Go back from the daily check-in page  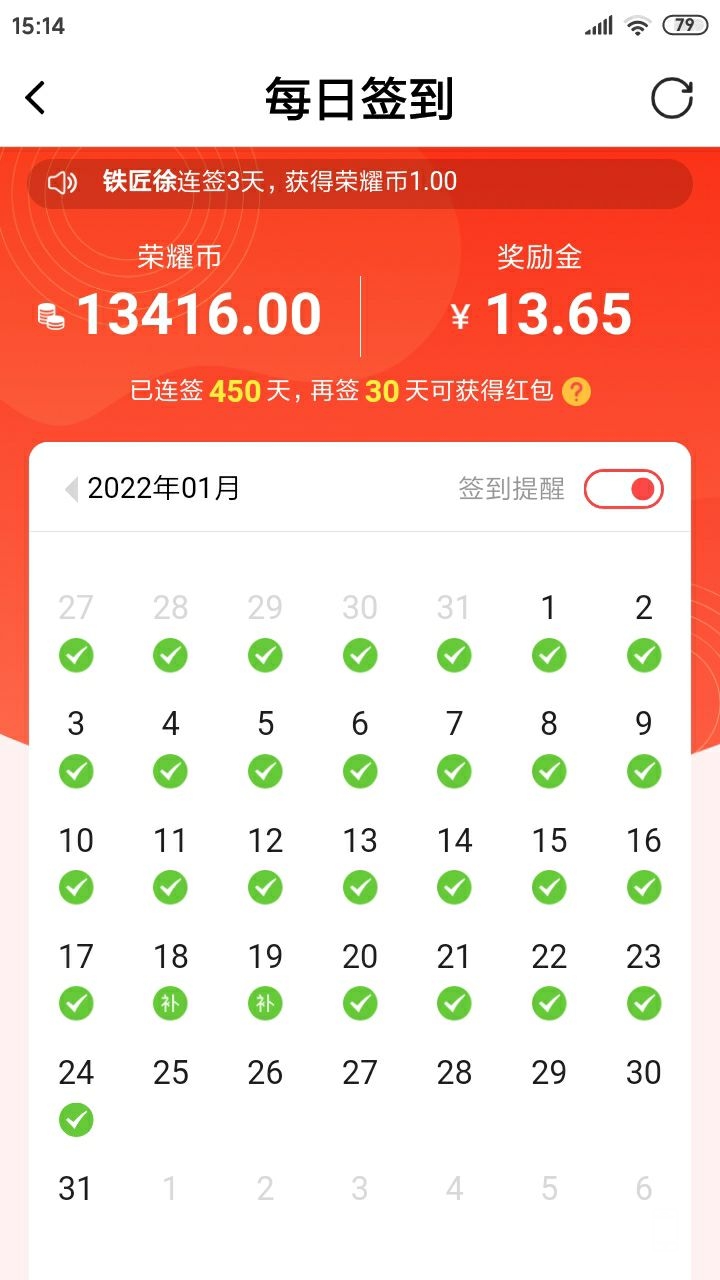[x=36, y=98]
